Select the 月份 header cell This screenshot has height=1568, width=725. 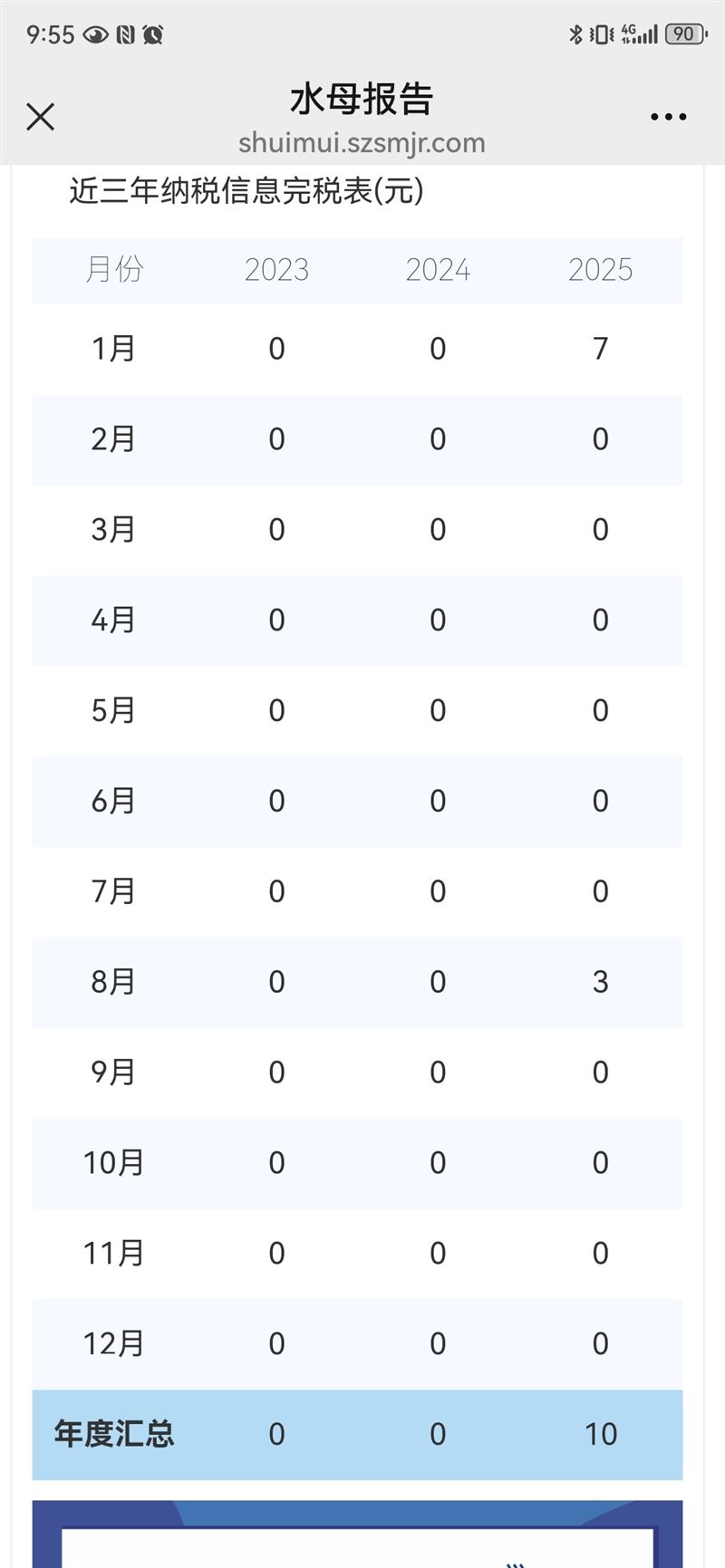[x=114, y=270]
